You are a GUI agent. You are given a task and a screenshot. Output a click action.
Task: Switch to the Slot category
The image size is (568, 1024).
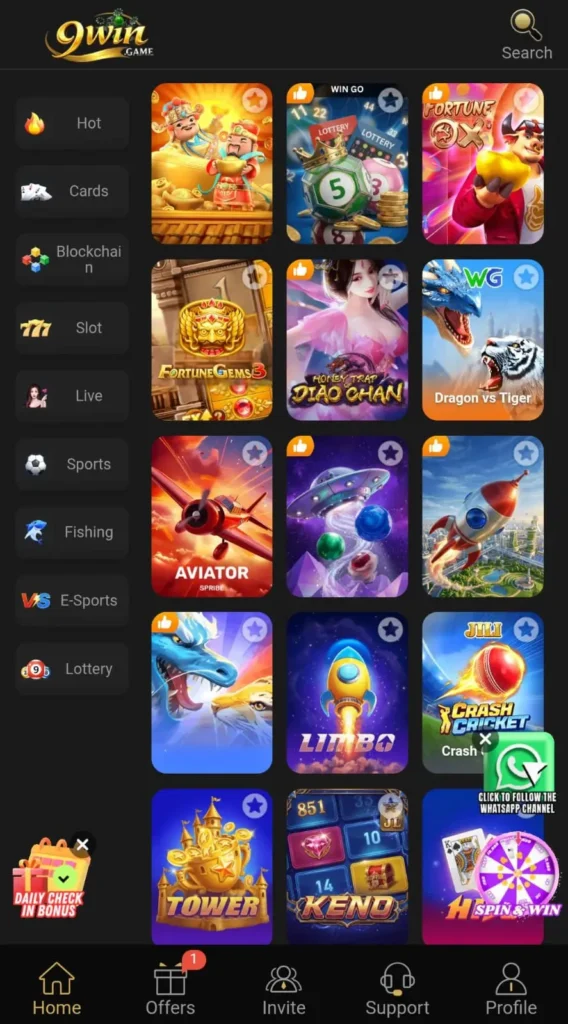[x=72, y=328]
